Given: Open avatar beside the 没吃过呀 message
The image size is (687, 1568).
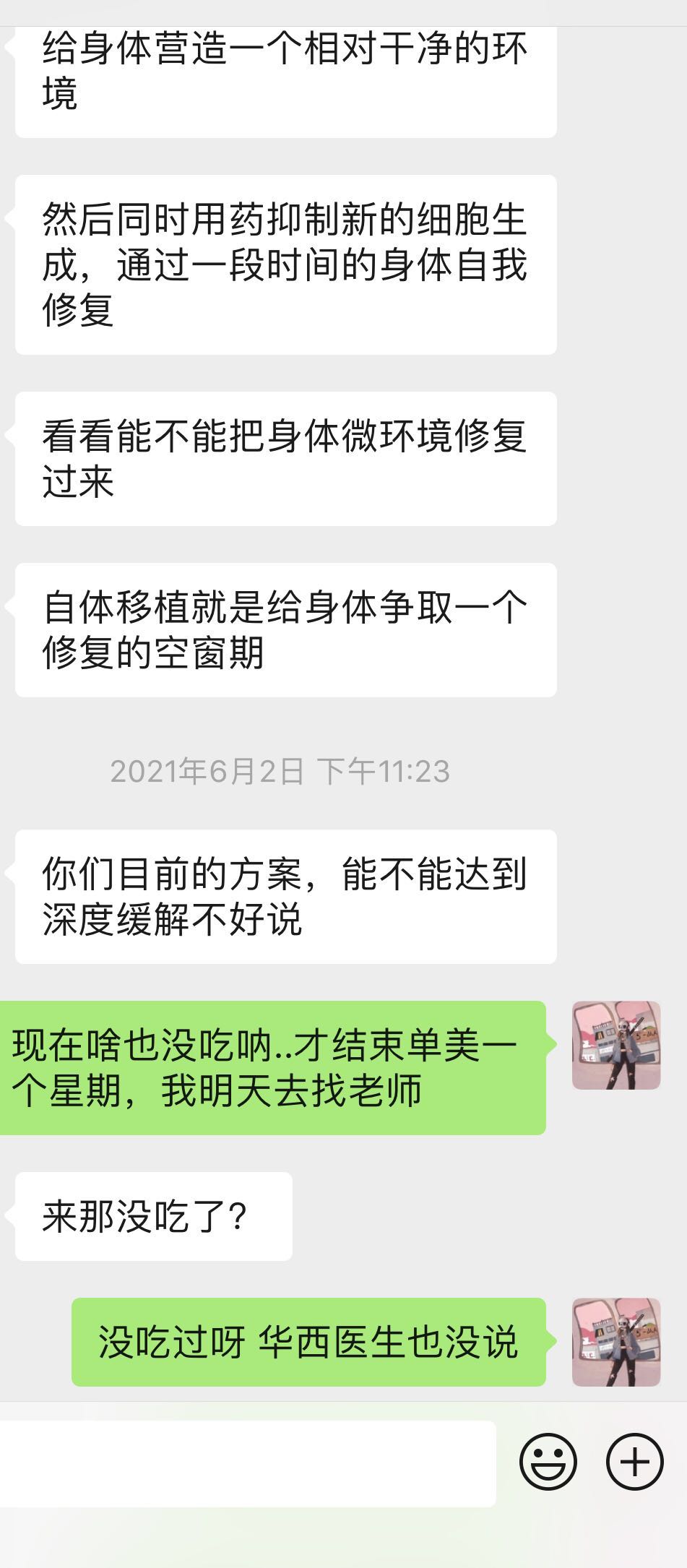Looking at the screenshot, I should pyautogui.click(x=615, y=1342).
